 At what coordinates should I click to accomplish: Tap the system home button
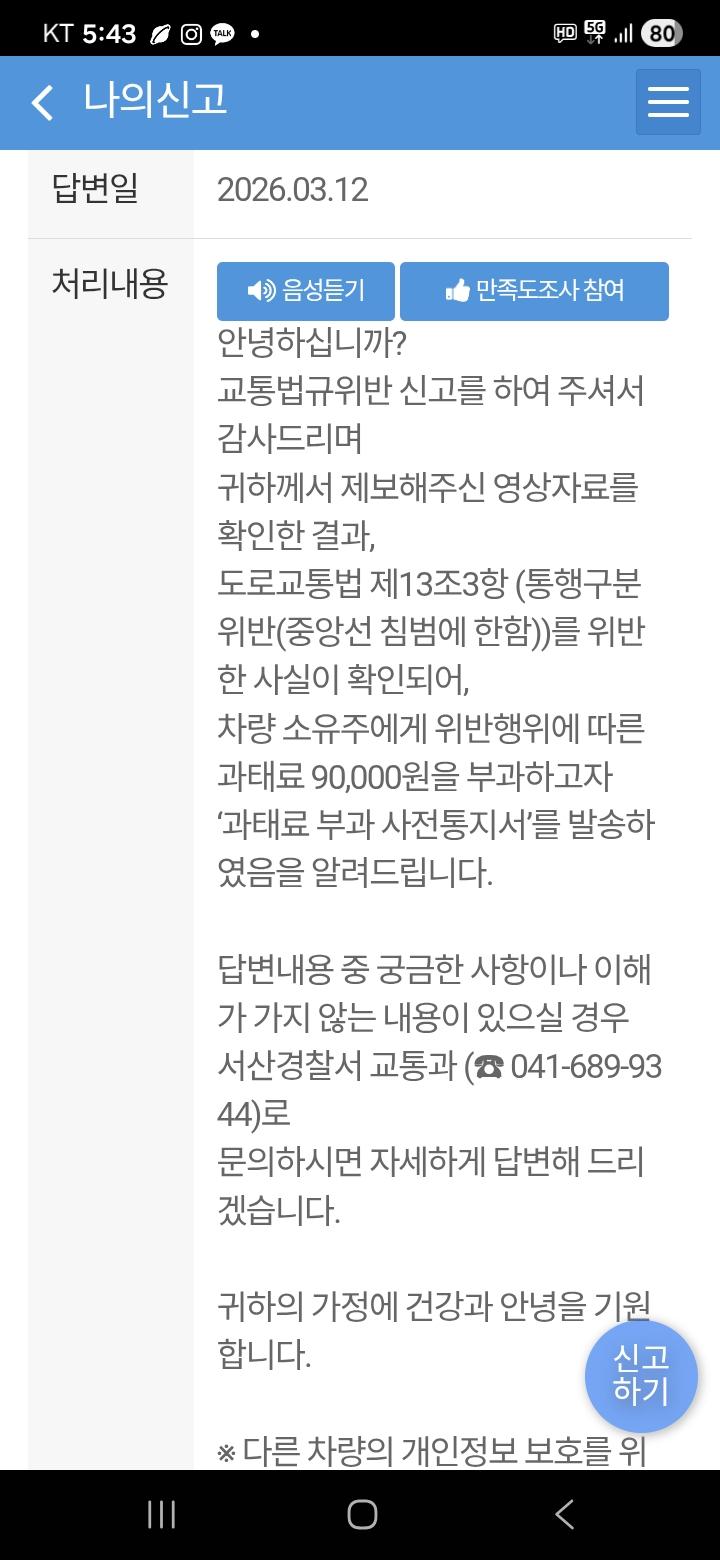[x=361, y=1514]
